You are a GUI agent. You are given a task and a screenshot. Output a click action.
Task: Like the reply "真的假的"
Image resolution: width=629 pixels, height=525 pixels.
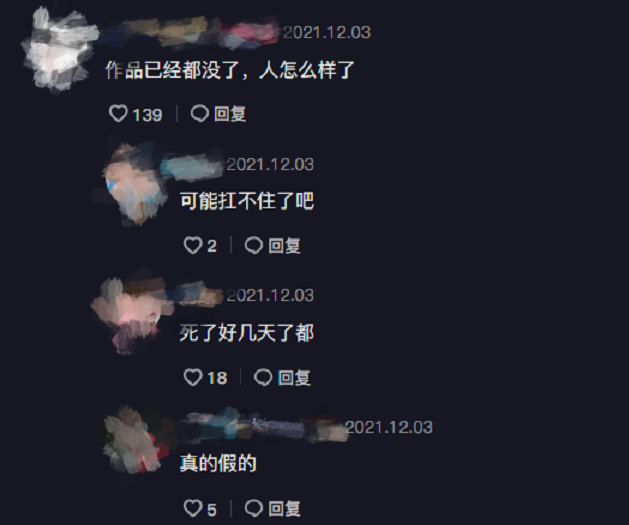[x=192, y=509]
